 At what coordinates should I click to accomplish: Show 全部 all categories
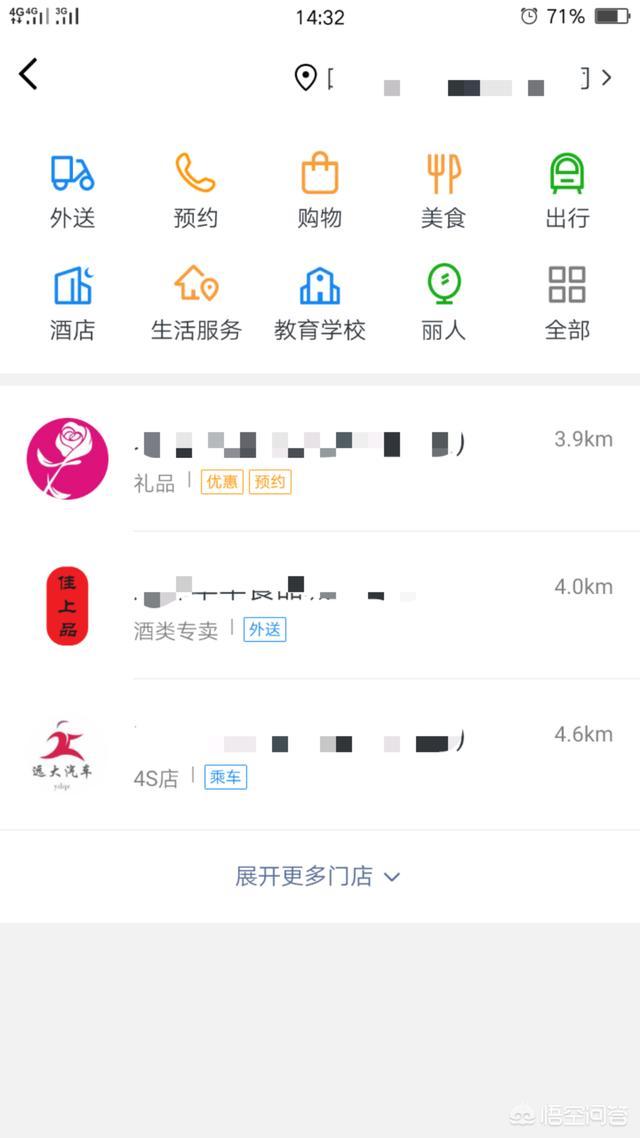tap(567, 303)
